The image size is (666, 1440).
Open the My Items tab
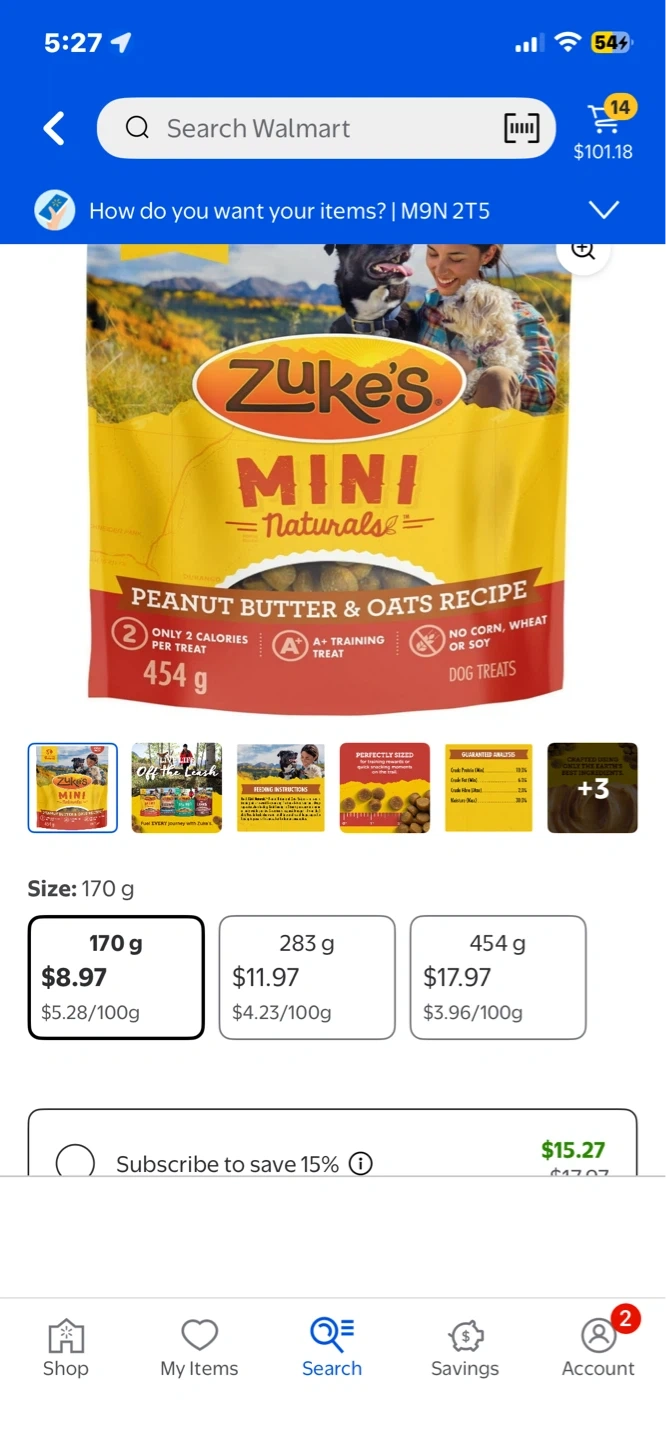pyautogui.click(x=199, y=1348)
